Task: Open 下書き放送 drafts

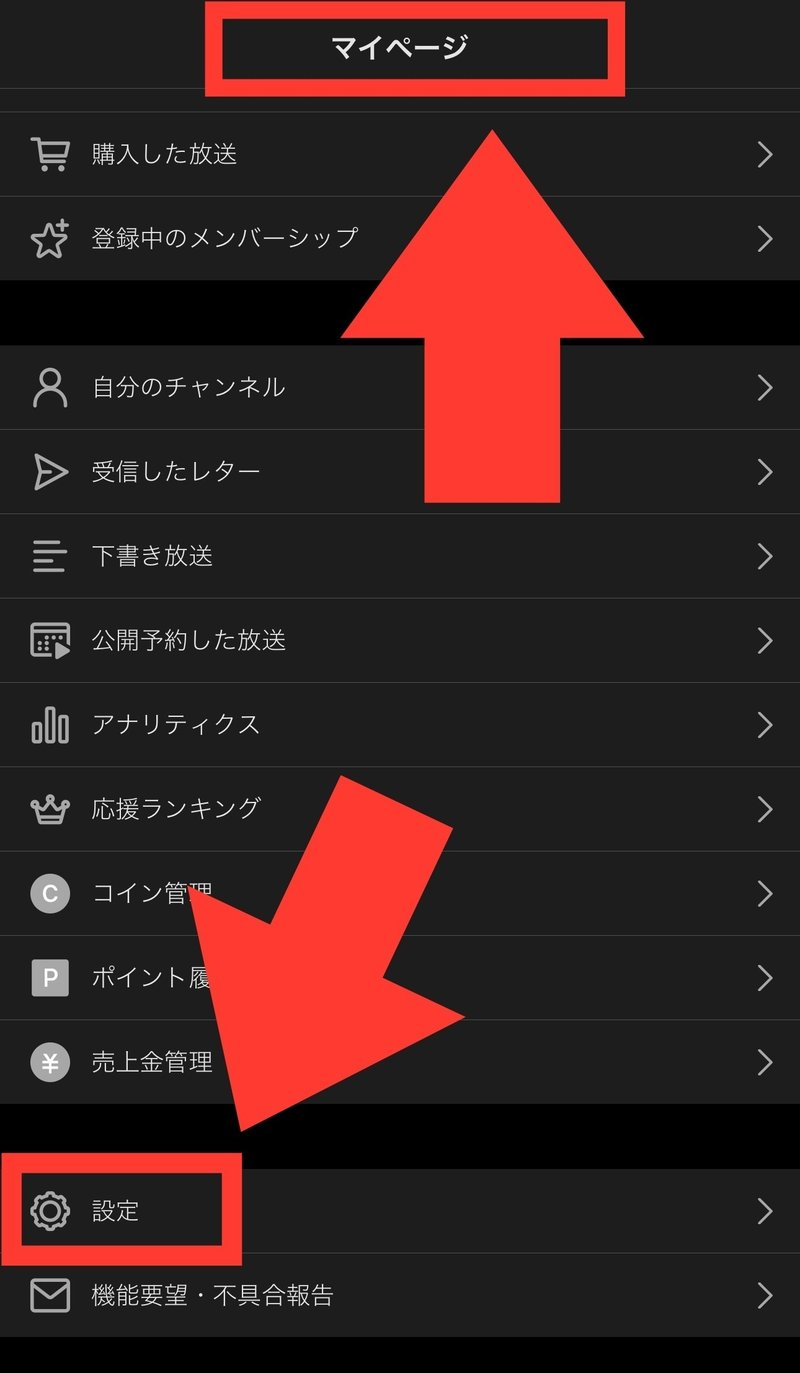Action: [400, 556]
